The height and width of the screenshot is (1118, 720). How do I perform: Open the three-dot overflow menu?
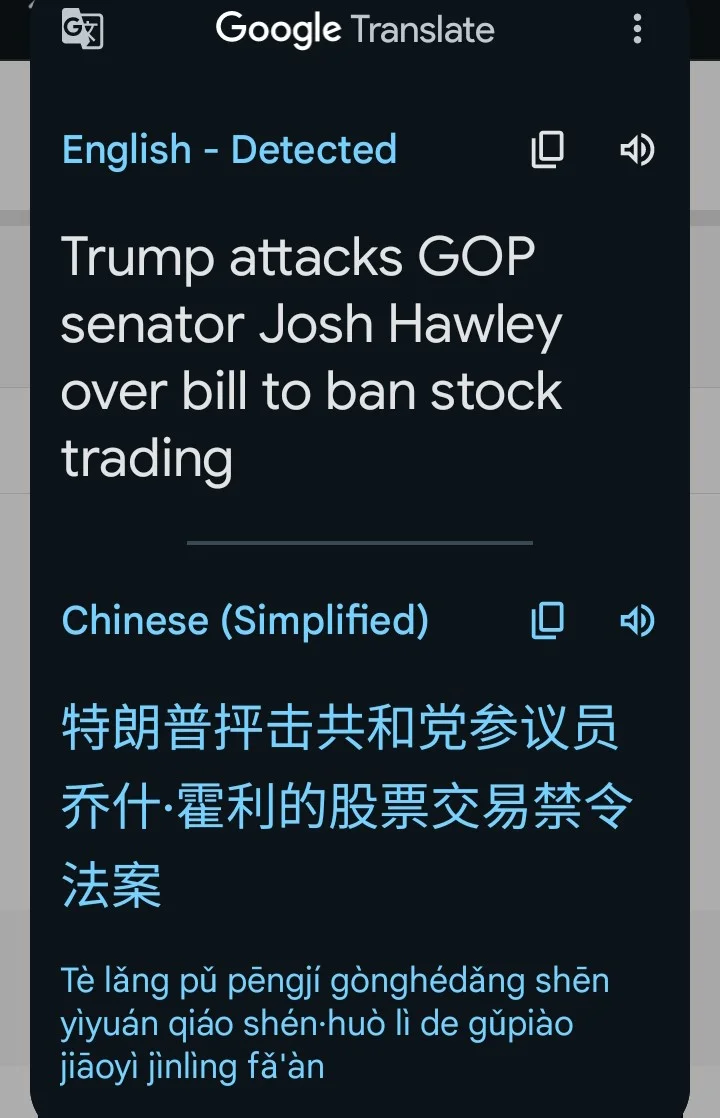pos(637,29)
